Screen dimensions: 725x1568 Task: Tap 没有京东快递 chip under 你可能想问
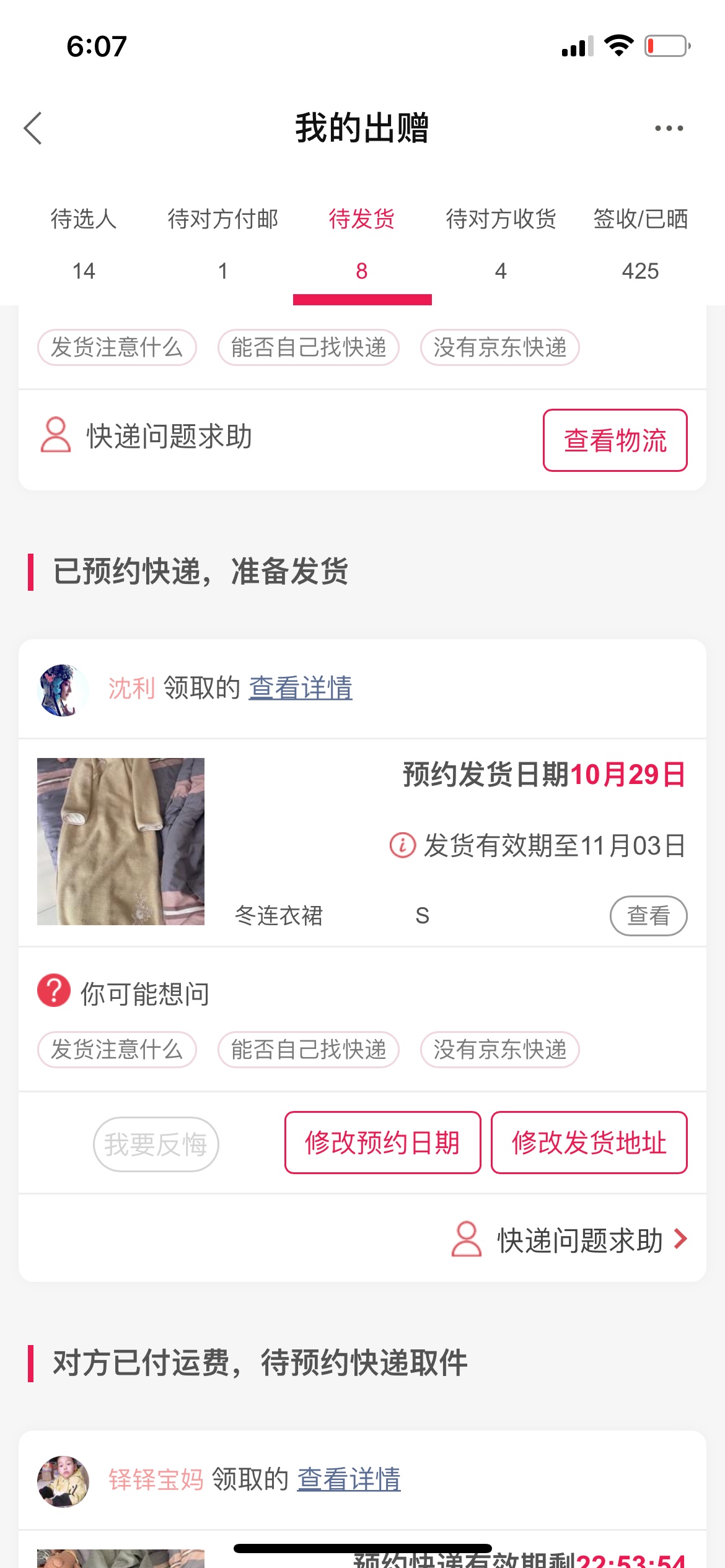click(499, 1050)
